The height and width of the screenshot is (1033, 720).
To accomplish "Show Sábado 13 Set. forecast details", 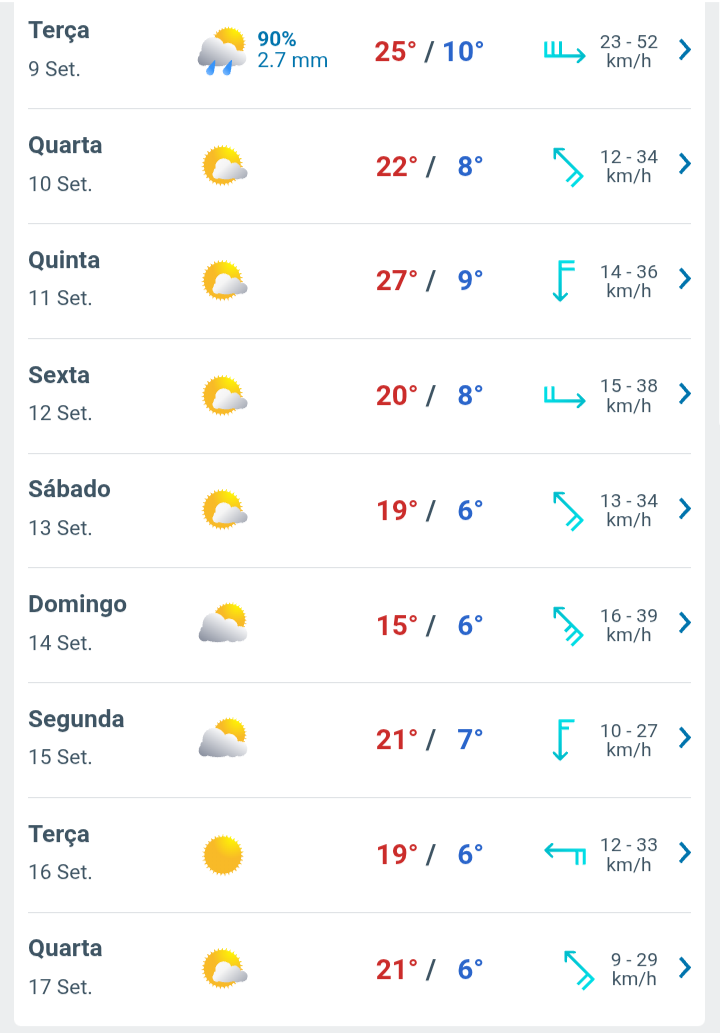I will [684, 509].
